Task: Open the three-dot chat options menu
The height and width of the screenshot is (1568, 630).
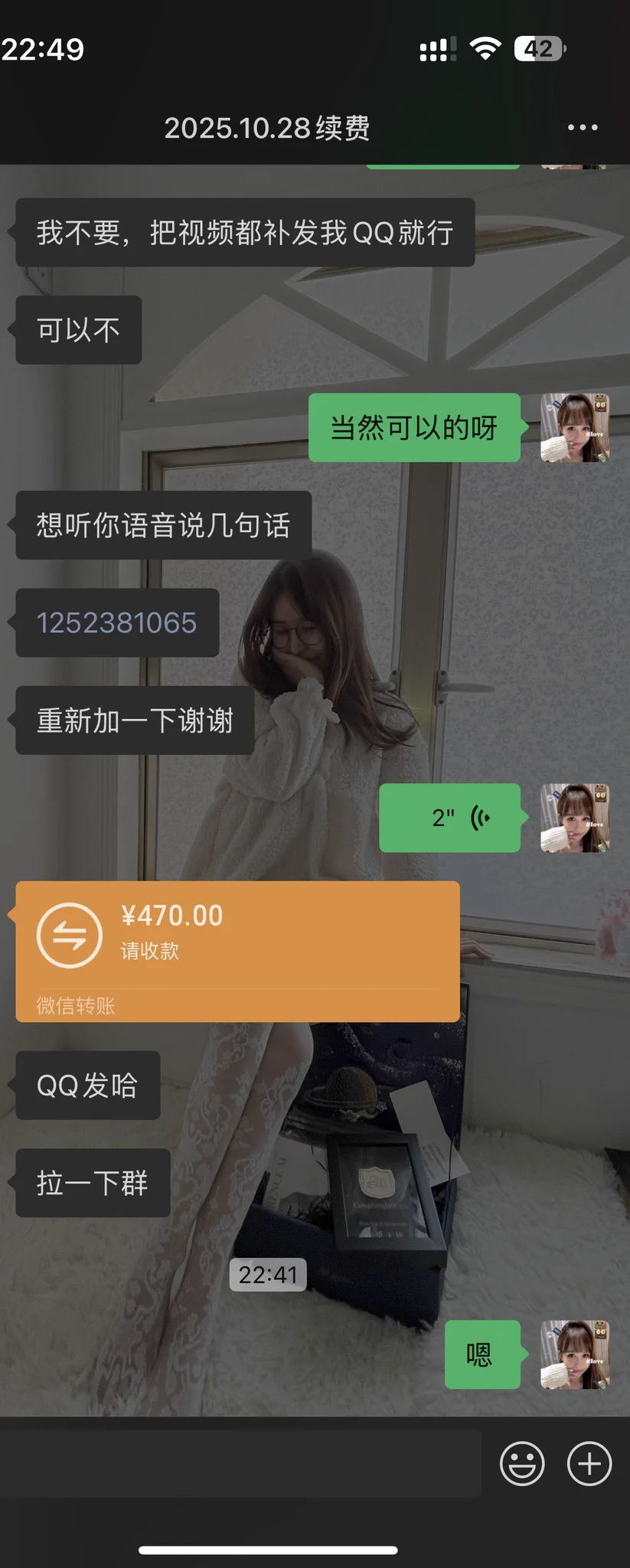Action: coord(583,128)
